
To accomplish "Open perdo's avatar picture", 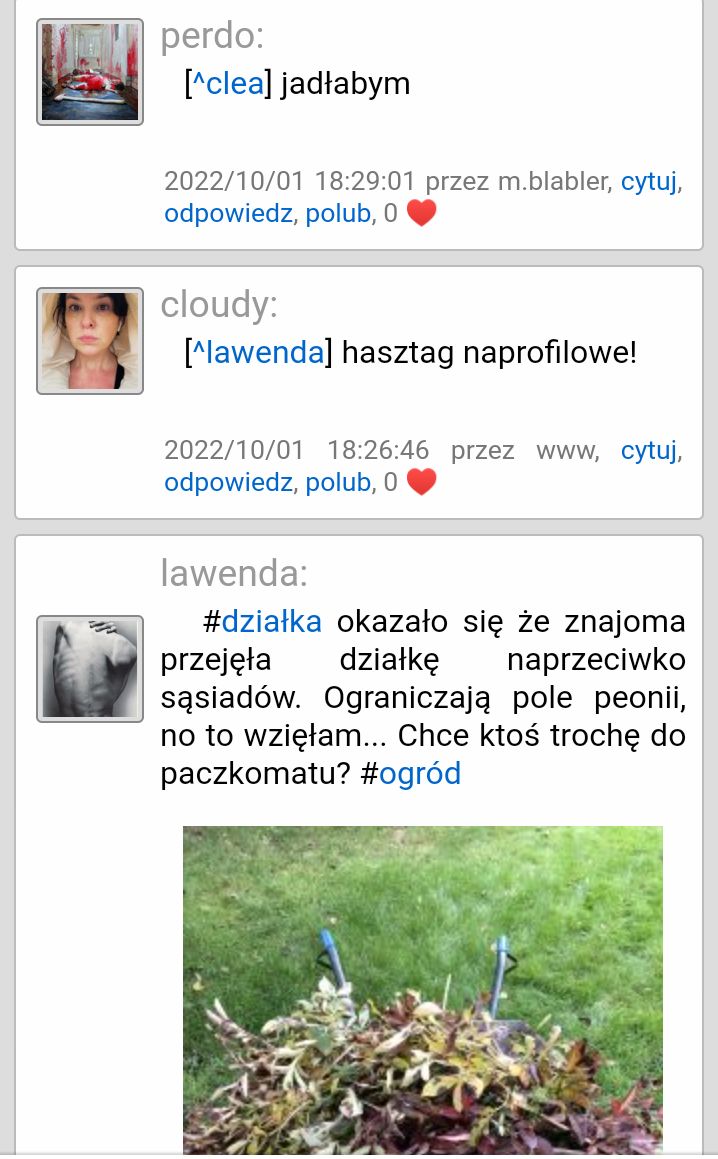I will click(89, 72).
